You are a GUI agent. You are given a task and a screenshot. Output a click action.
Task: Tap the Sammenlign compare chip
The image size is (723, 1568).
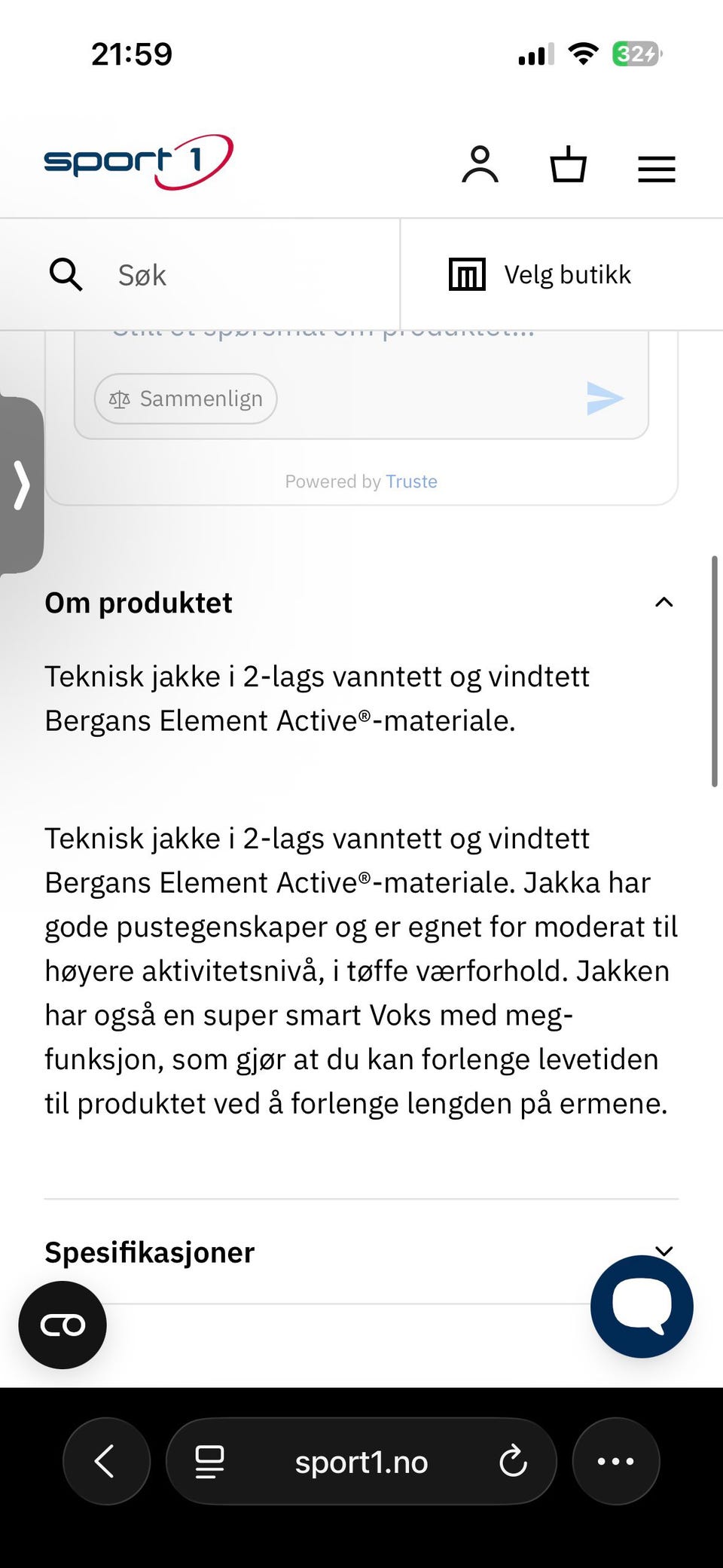185,399
